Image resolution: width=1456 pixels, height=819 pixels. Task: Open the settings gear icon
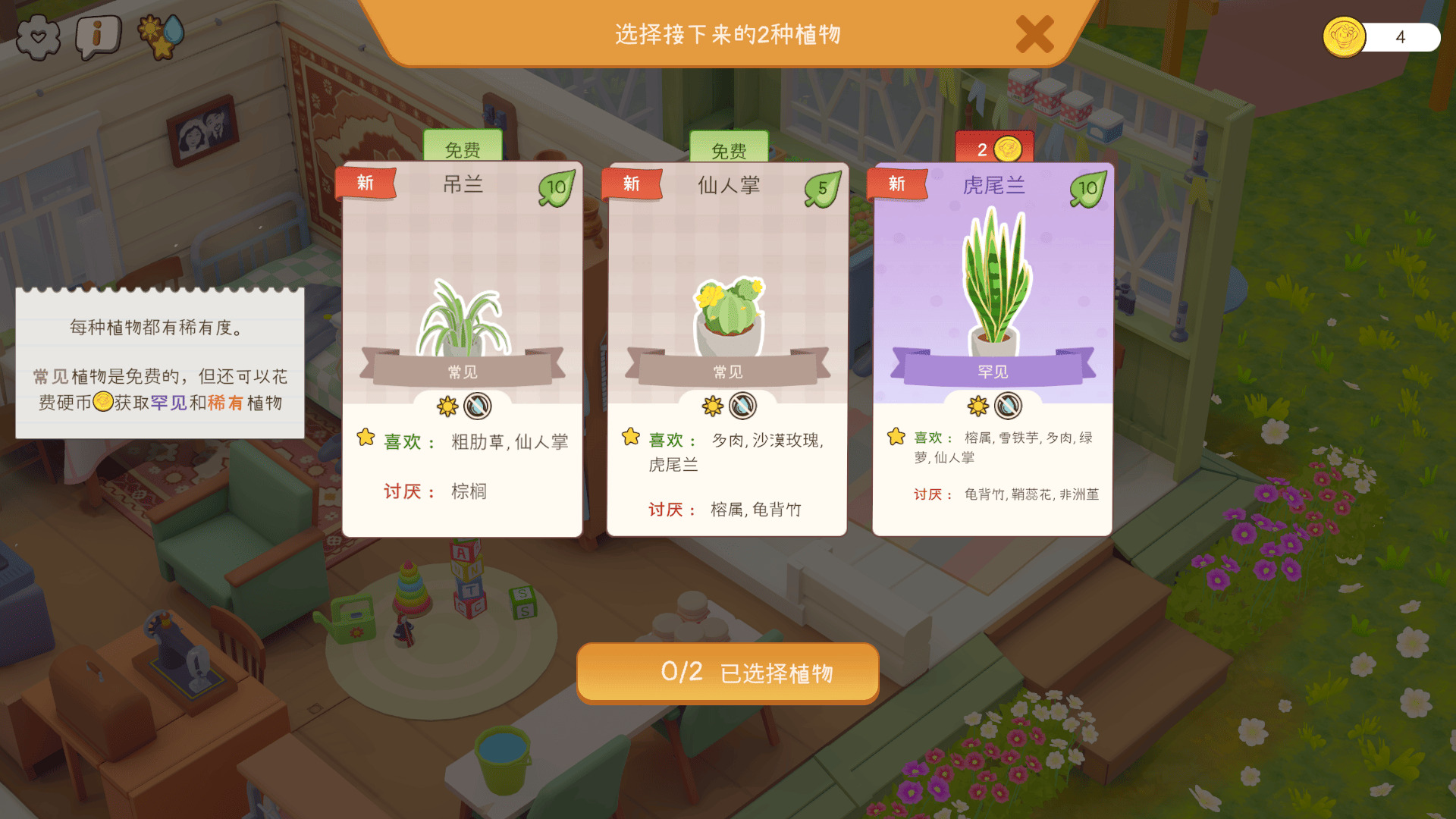click(38, 36)
